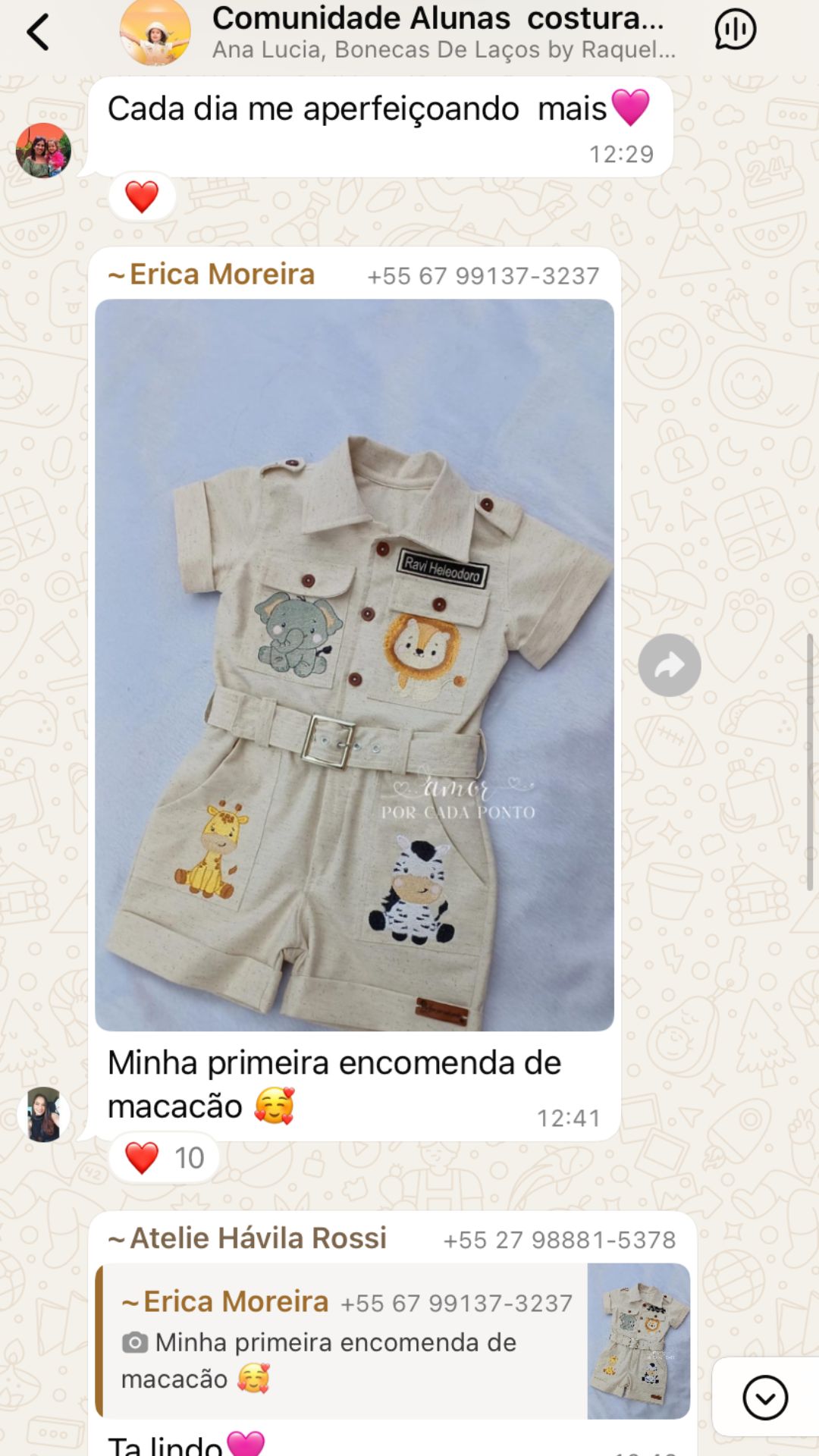
Task: View heart reaction on 12:29 message
Action: pos(142,197)
